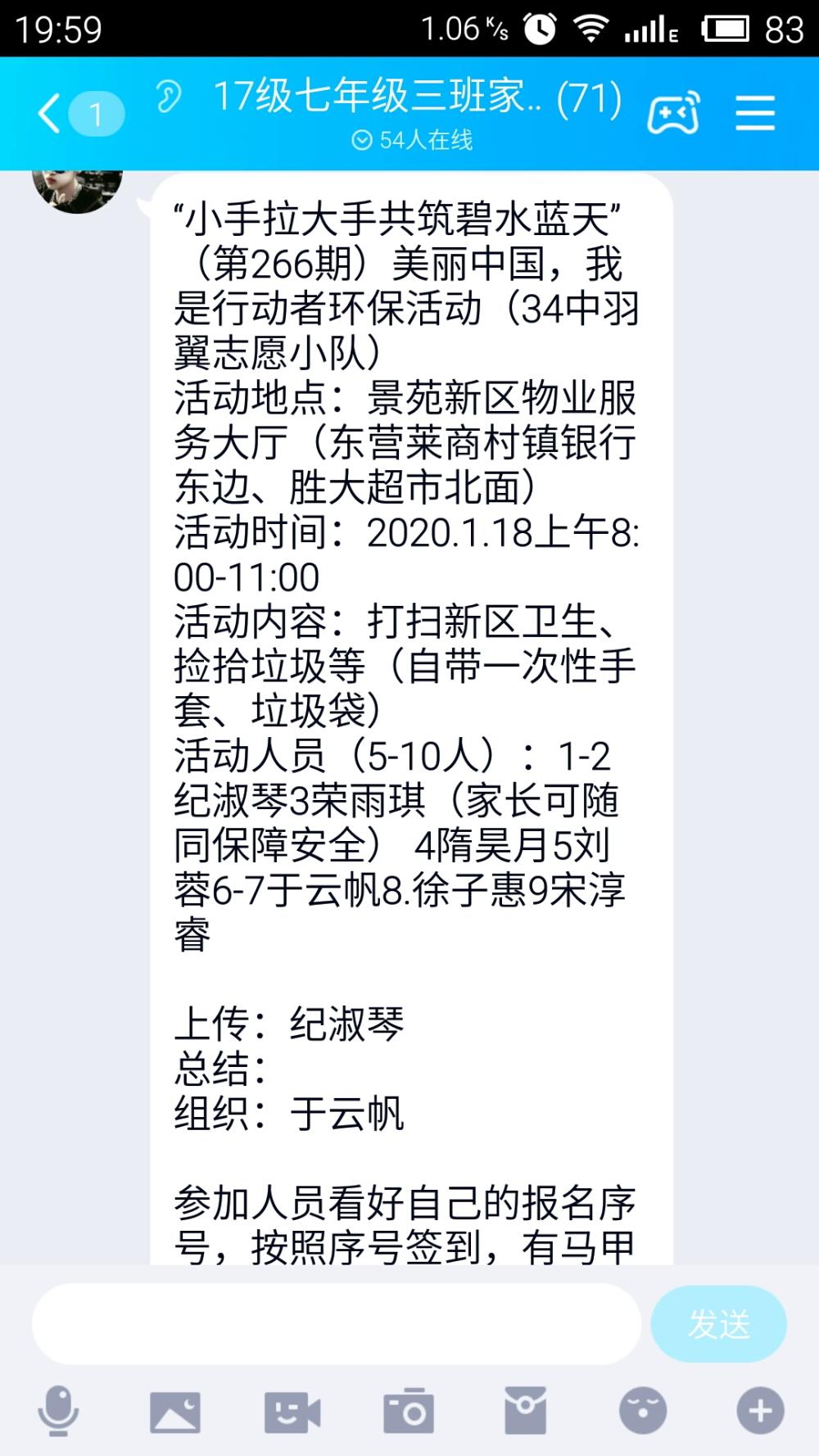The image size is (819, 1456).
Task: Open the video recording icon
Action: (x=292, y=1411)
